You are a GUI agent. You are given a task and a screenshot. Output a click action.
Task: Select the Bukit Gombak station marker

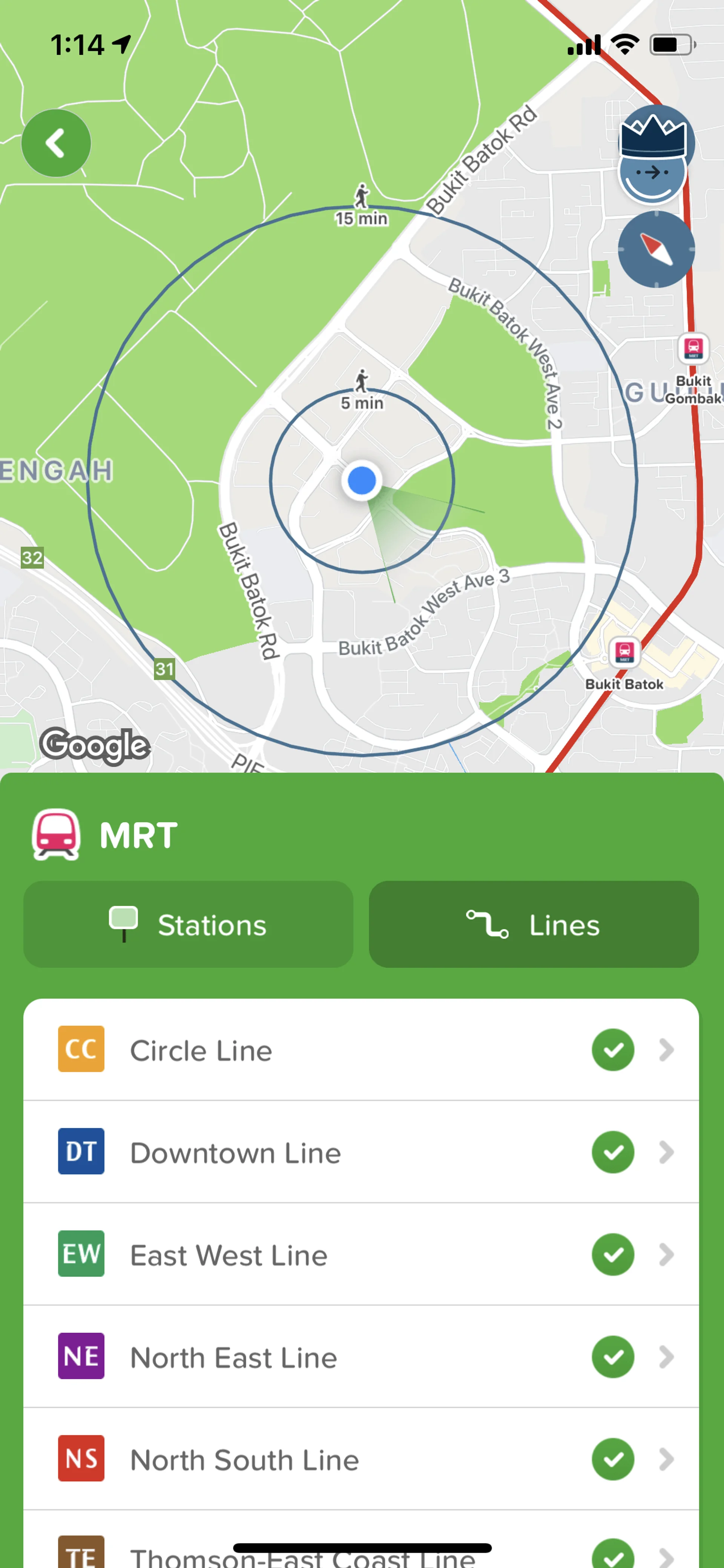click(x=693, y=349)
